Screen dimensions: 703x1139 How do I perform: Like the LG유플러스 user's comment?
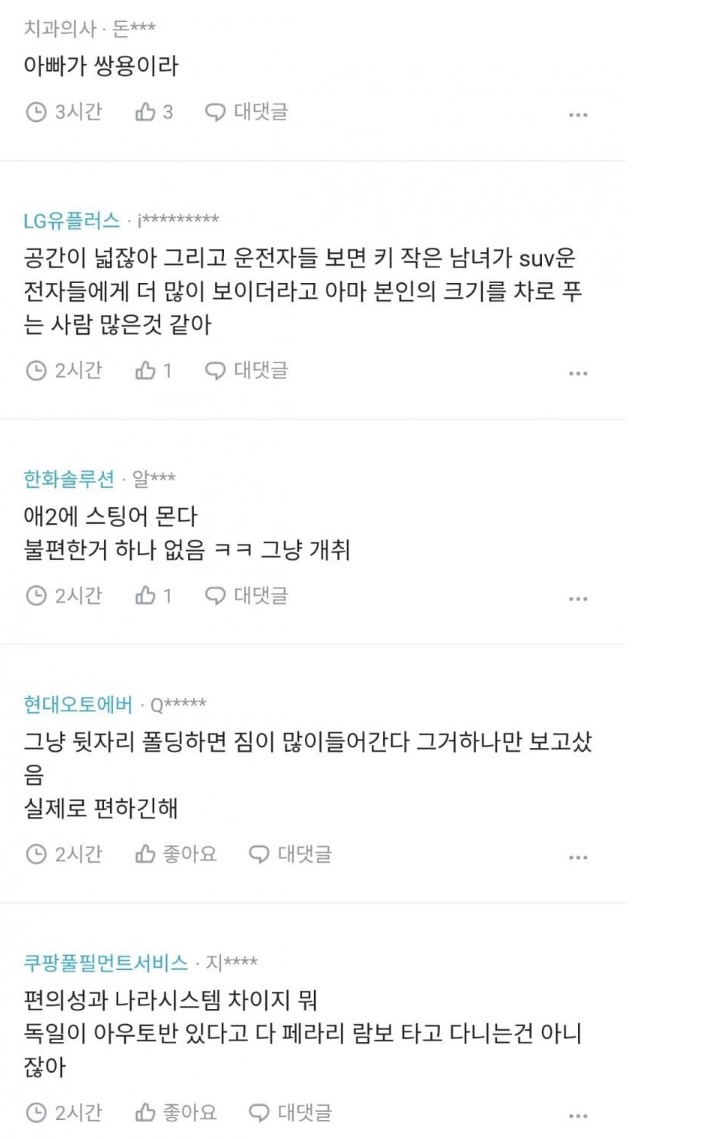[x=154, y=371]
